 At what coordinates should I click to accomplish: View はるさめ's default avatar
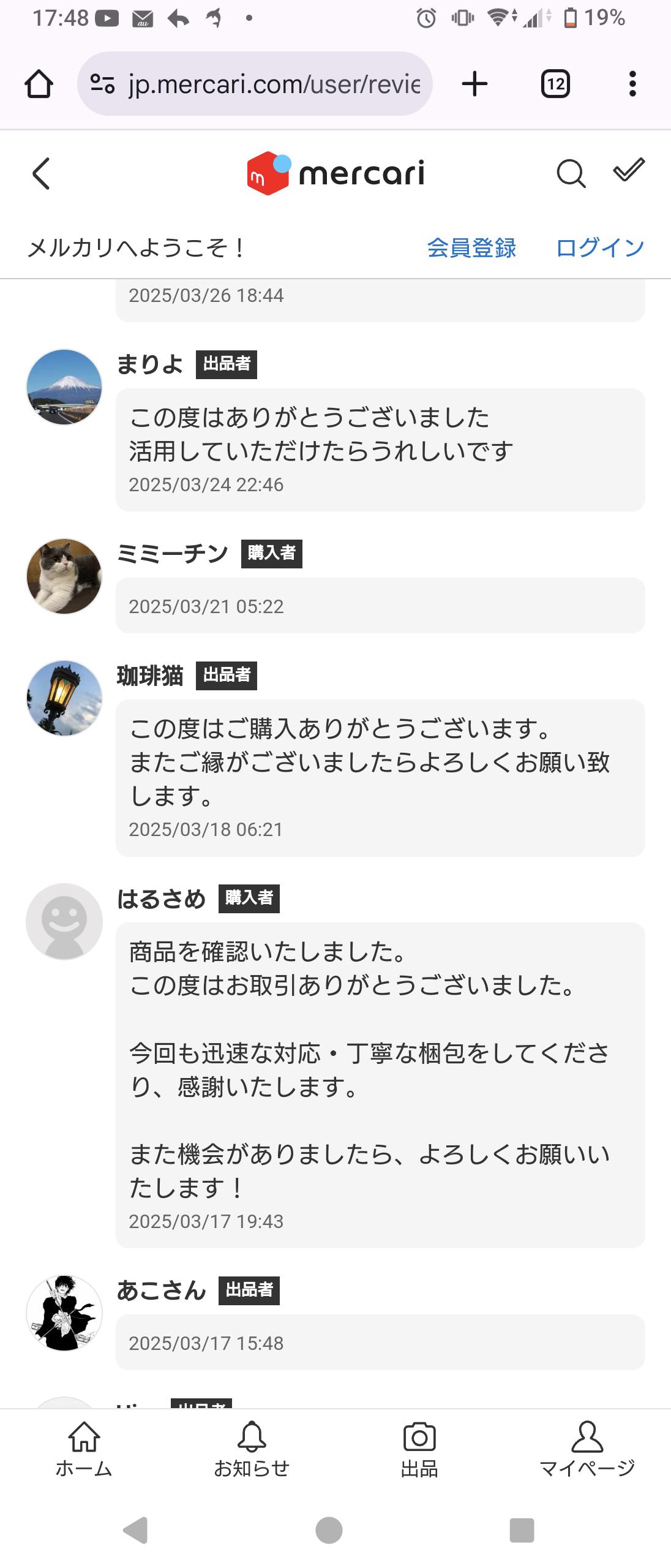tap(64, 921)
